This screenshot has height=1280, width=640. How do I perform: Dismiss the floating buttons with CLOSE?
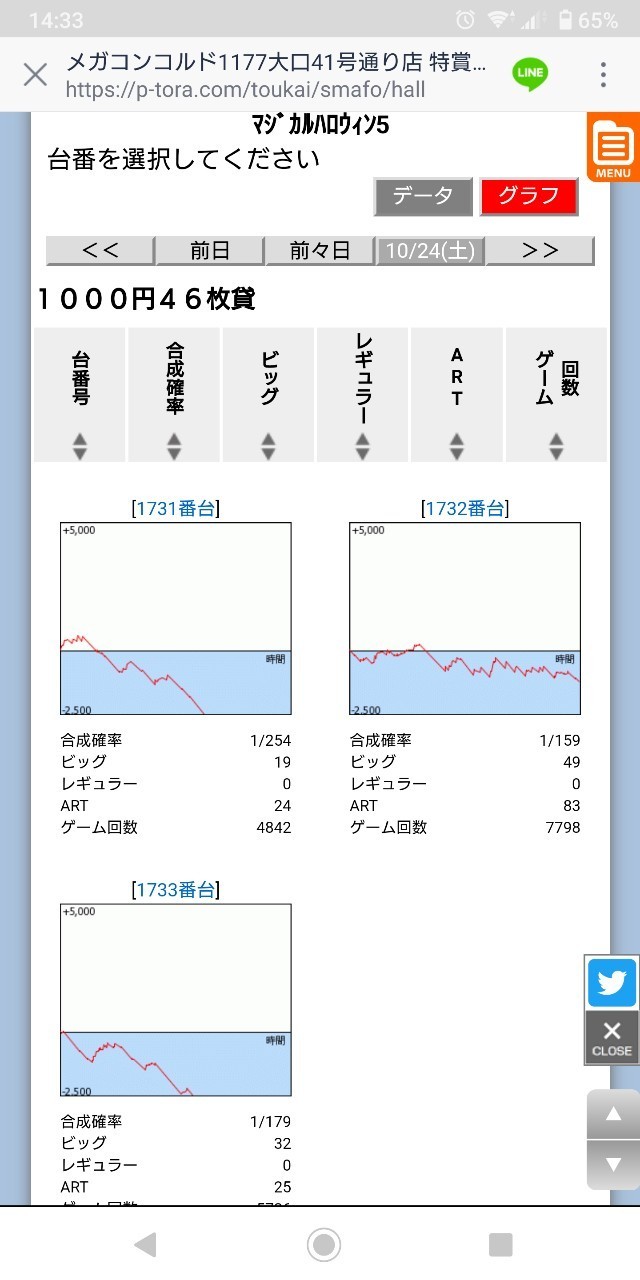(x=611, y=1037)
